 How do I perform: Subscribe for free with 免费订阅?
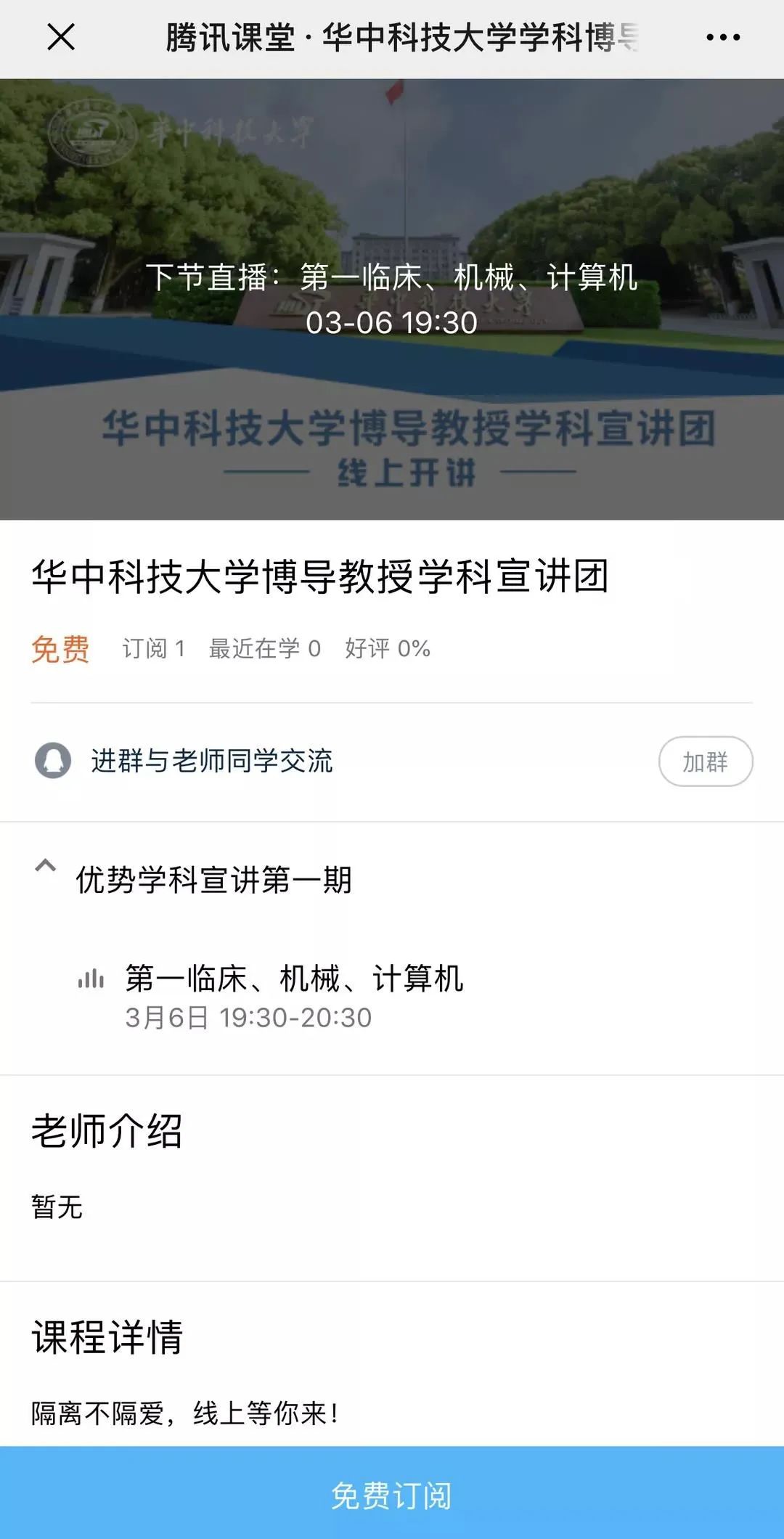pos(392,1495)
